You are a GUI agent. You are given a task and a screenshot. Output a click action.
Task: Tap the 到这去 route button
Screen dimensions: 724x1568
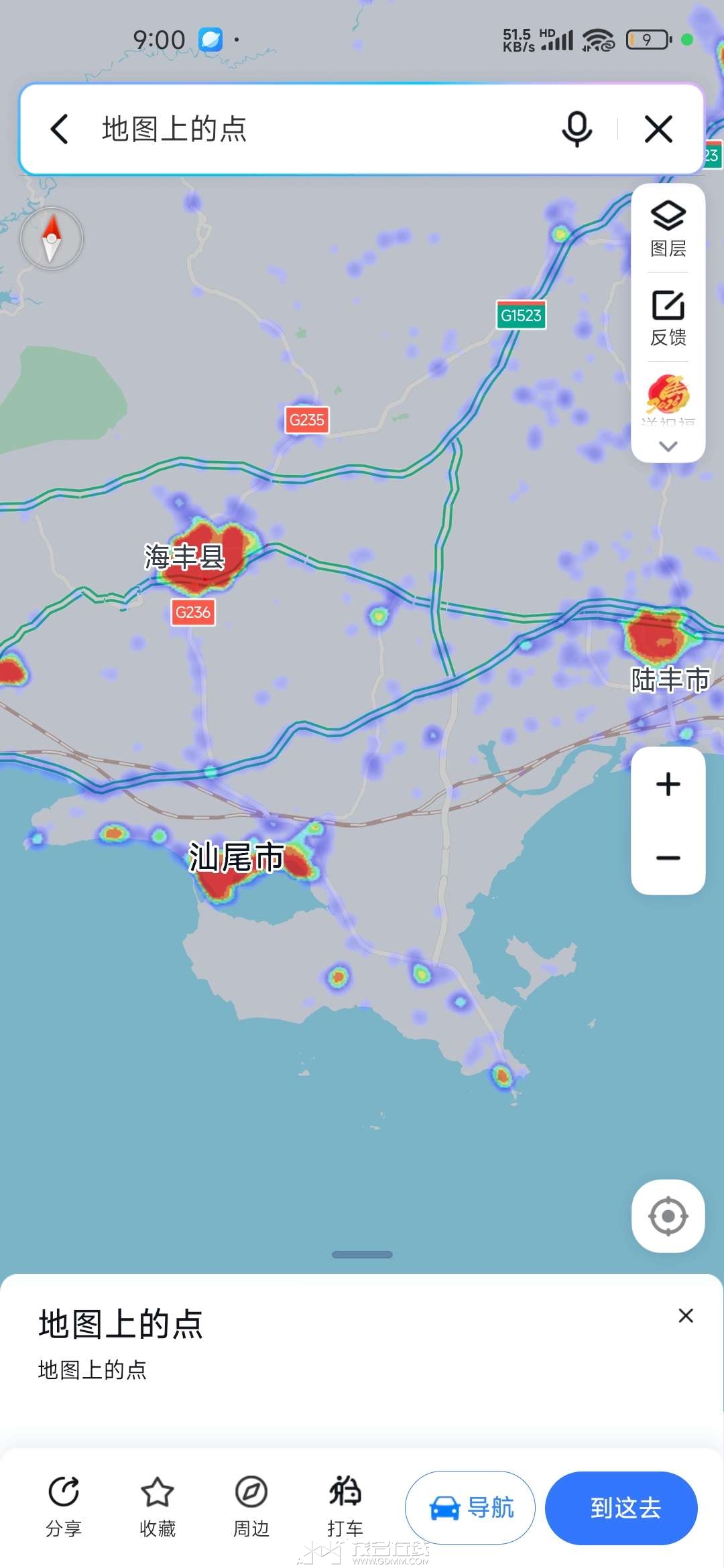[621, 1508]
